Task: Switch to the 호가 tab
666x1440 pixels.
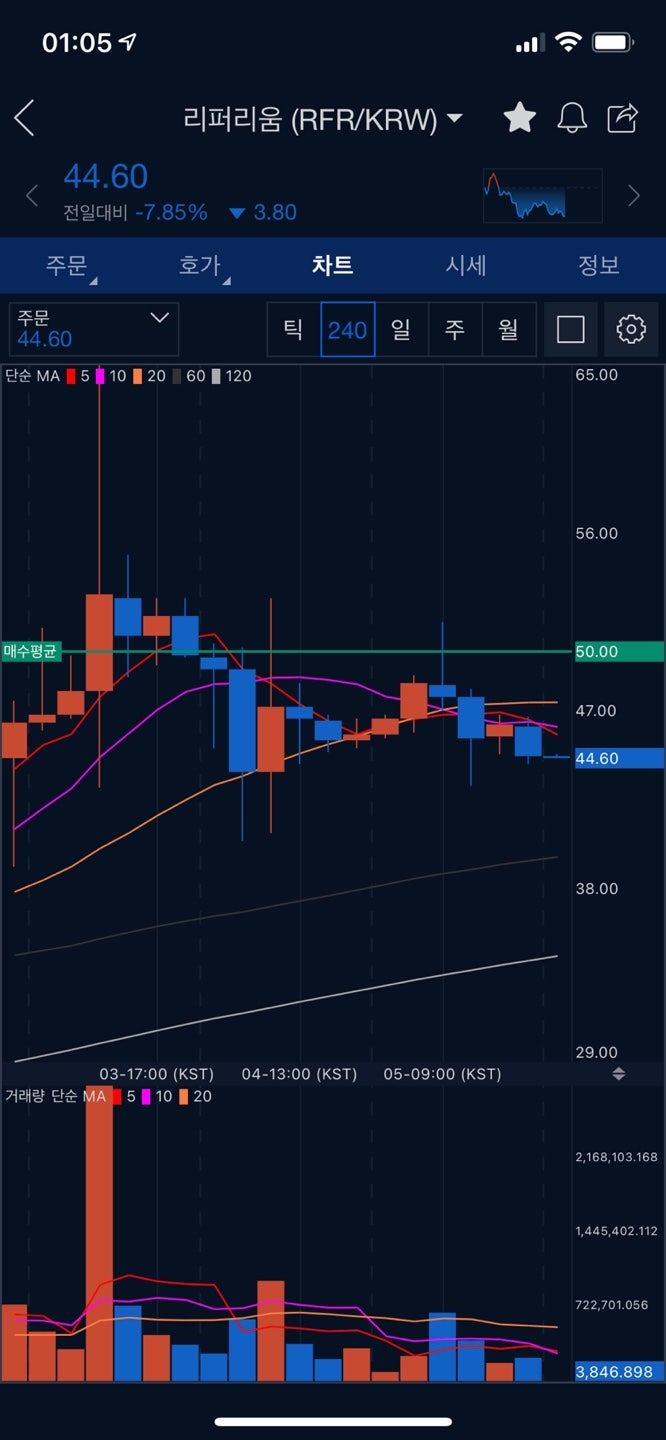Action: [x=199, y=265]
